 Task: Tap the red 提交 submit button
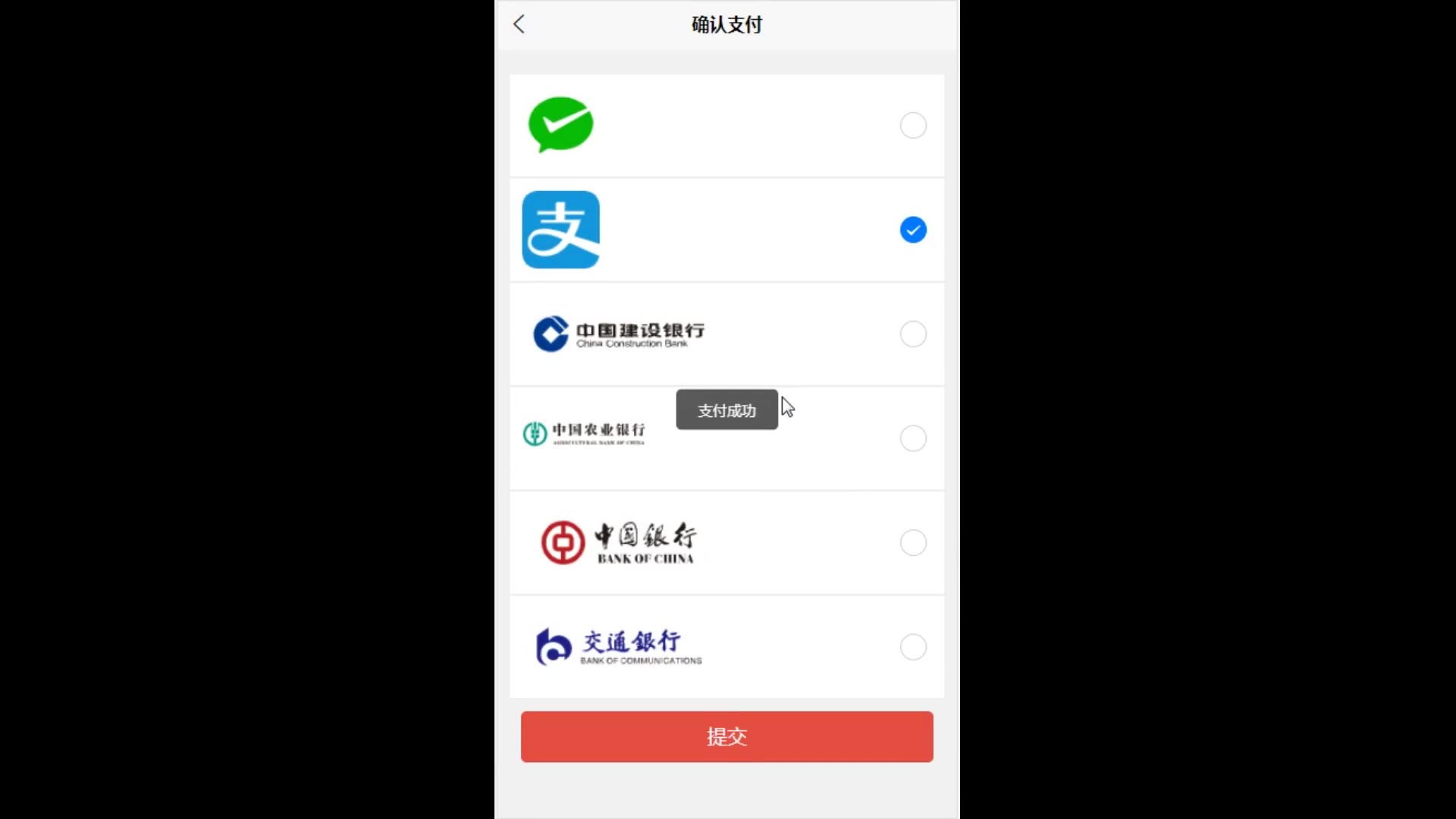[x=726, y=736]
